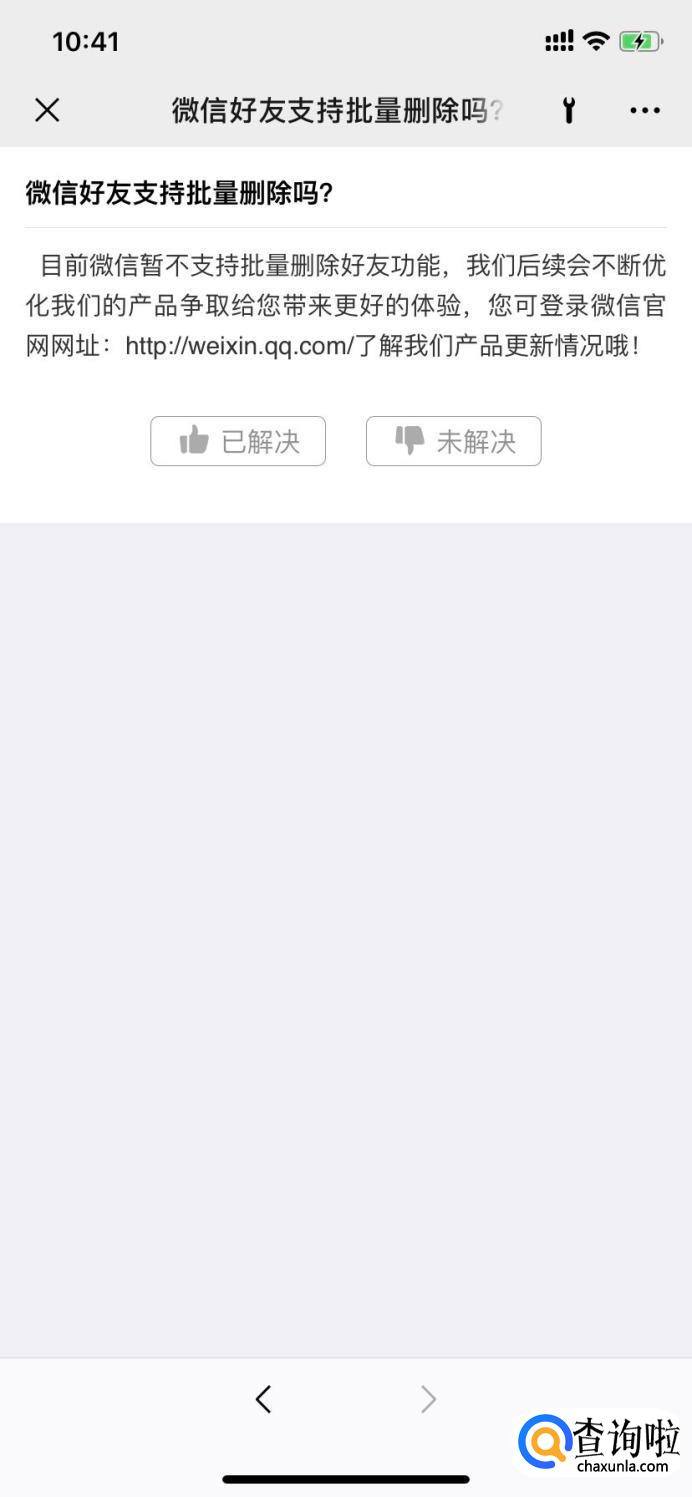
Task: Mark the answer as 未解决
Action: coord(453,441)
